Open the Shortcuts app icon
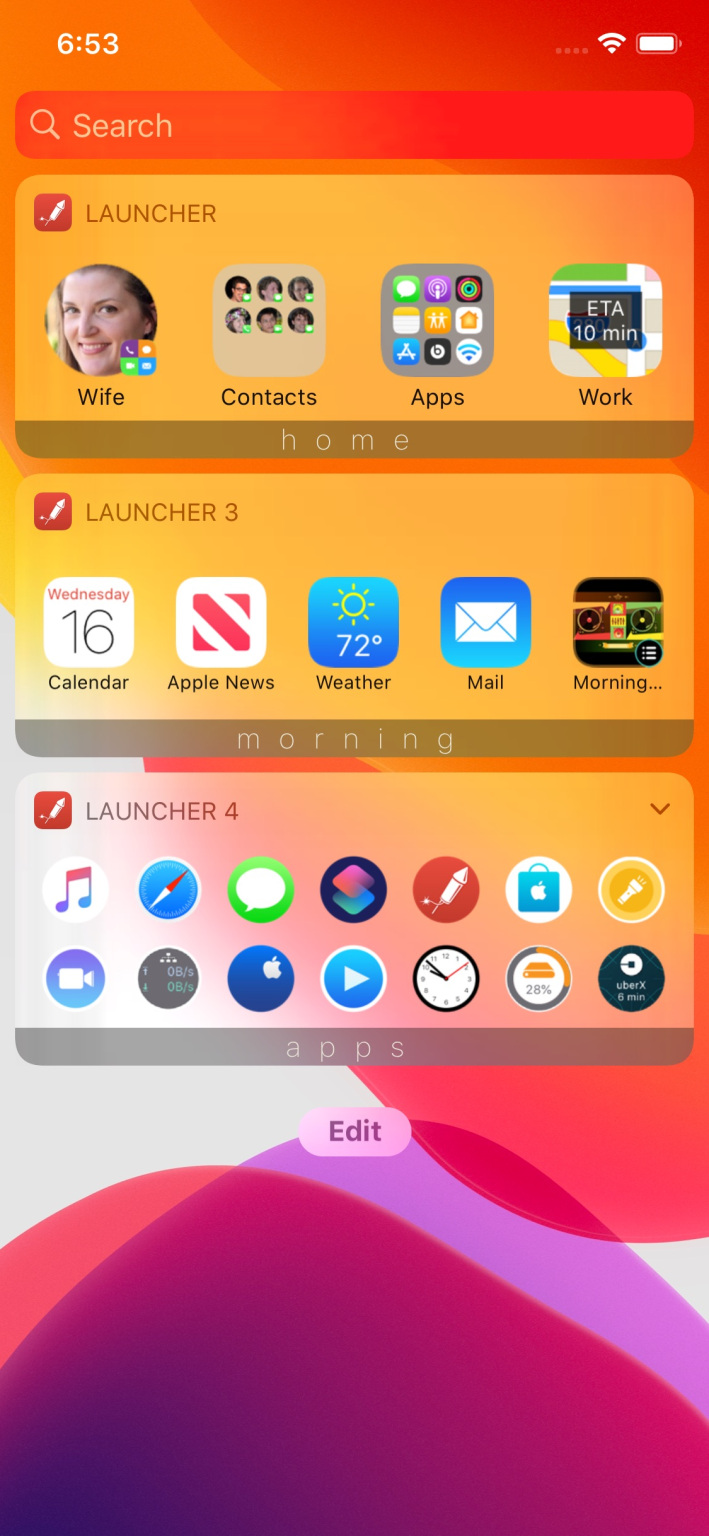Screen dimensions: 709x1536 click(353, 889)
